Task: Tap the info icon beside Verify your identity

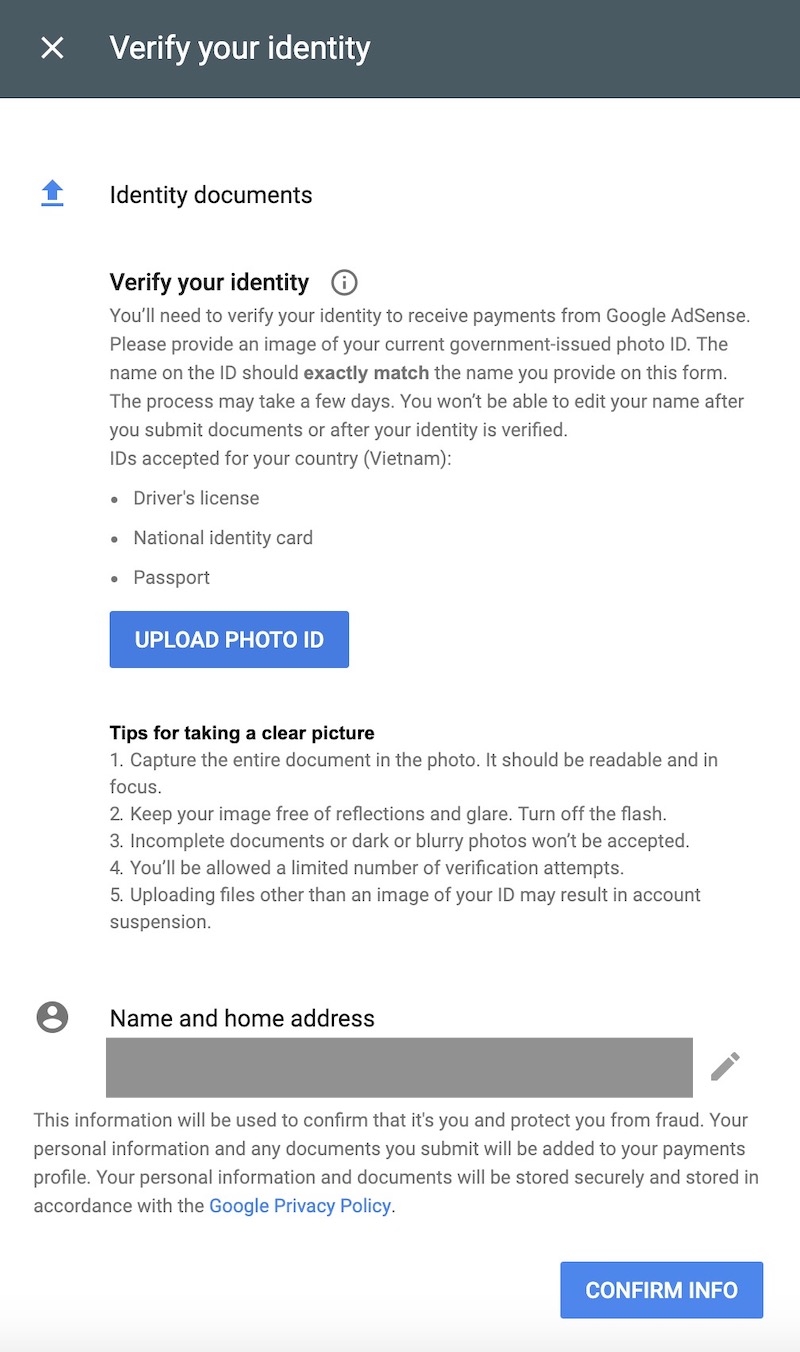Action: (x=344, y=283)
